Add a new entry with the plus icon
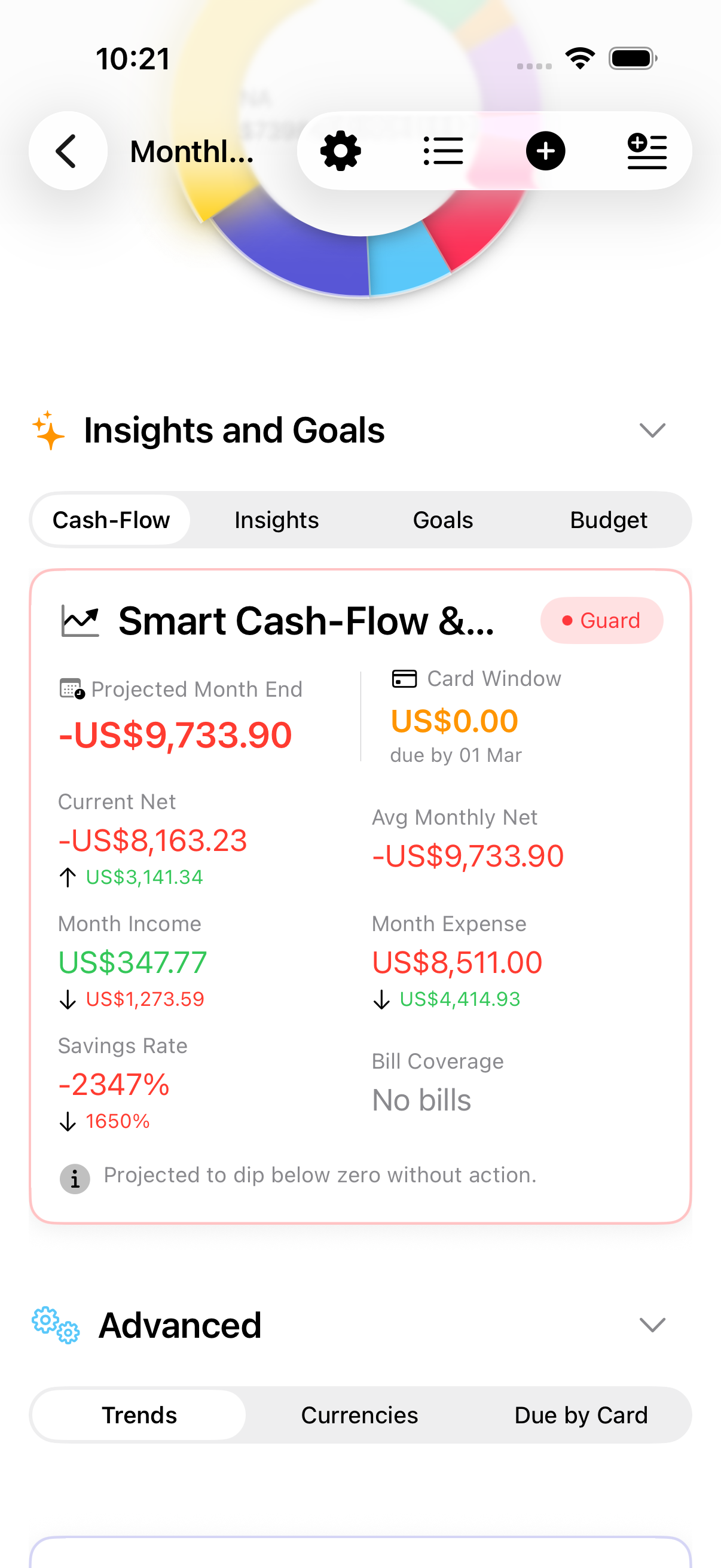 [x=546, y=150]
